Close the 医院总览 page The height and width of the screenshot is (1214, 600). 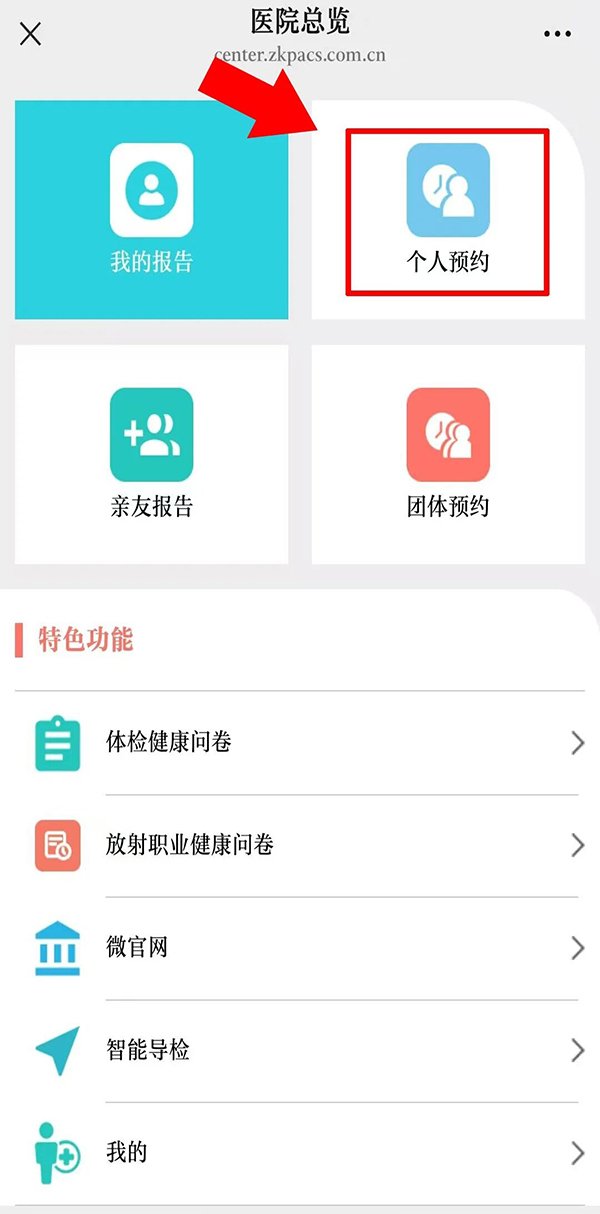click(x=31, y=34)
